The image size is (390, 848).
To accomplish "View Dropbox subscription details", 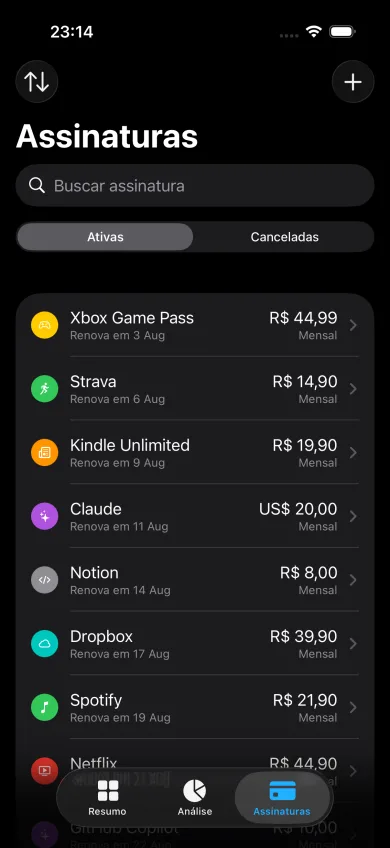I will [195, 644].
